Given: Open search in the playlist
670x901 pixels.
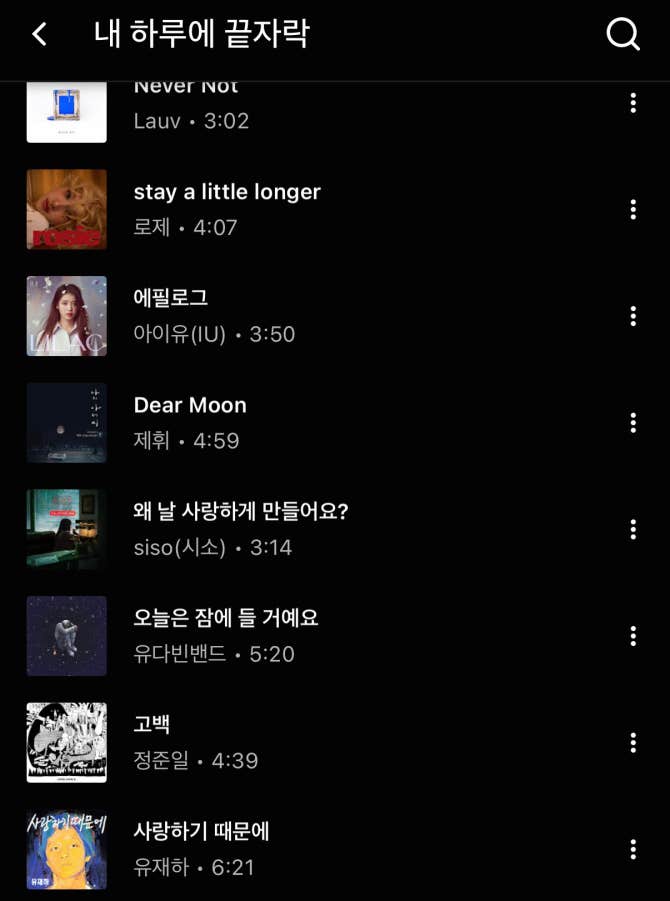Looking at the screenshot, I should click(x=623, y=34).
